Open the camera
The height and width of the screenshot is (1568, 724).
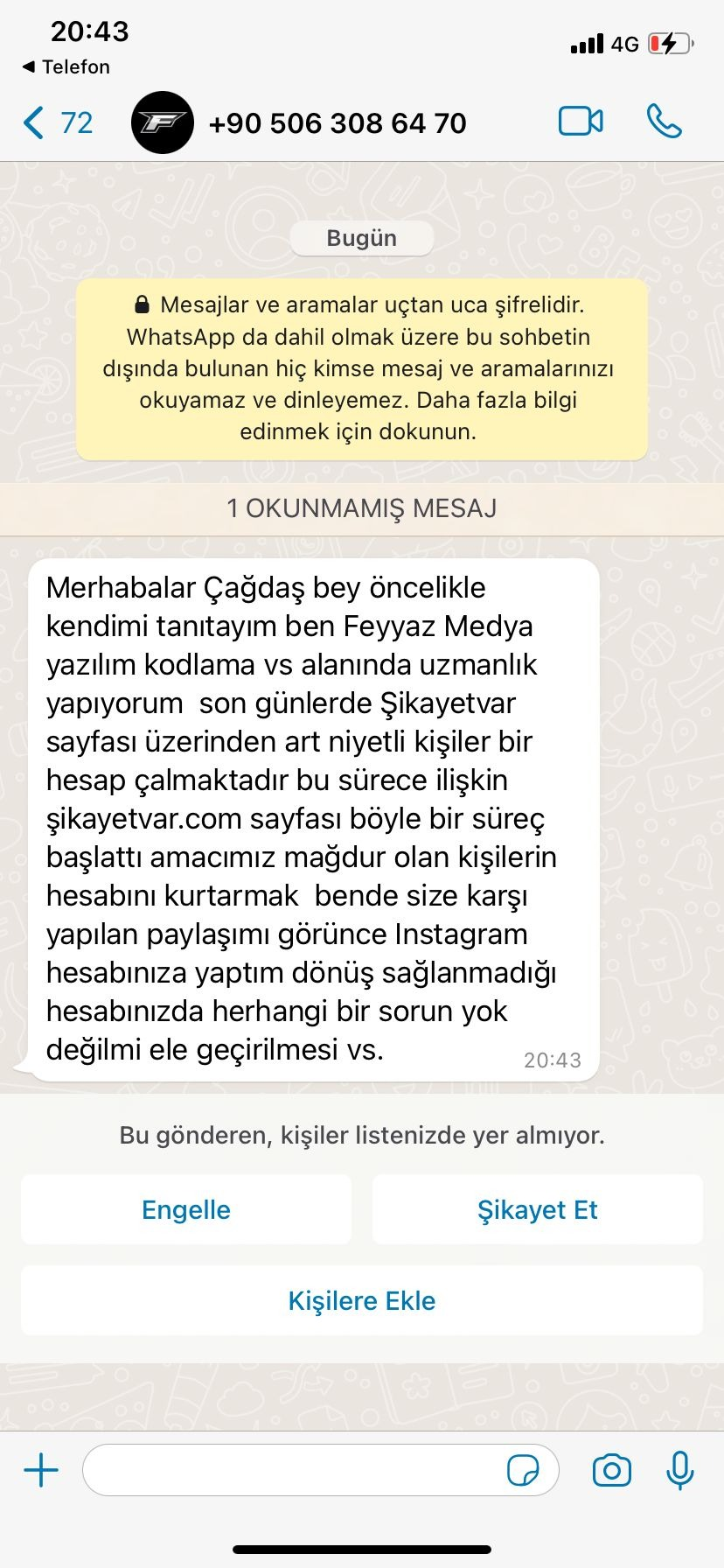click(612, 1470)
